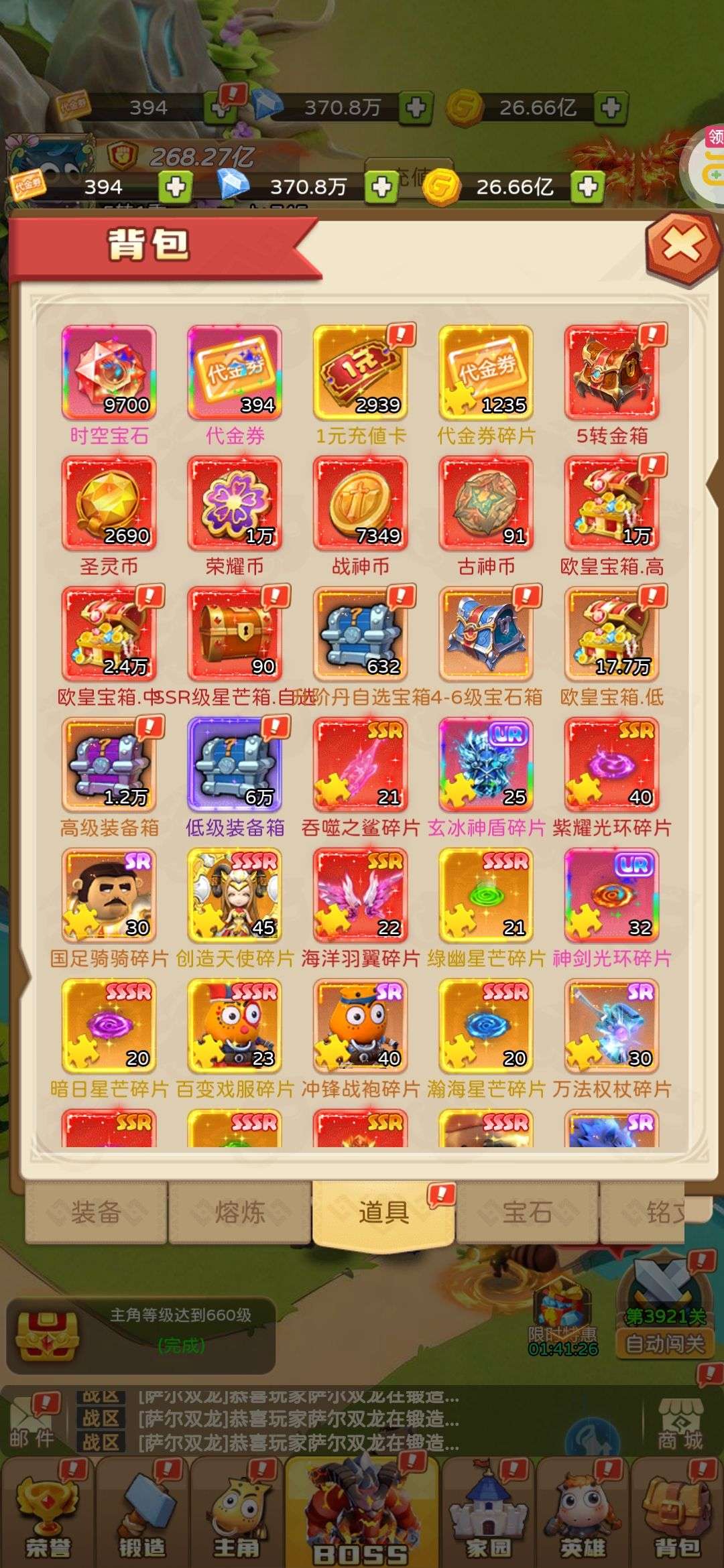This screenshot has height=1568, width=724.
Task: Open the 商城 shop
Action: [680, 1425]
